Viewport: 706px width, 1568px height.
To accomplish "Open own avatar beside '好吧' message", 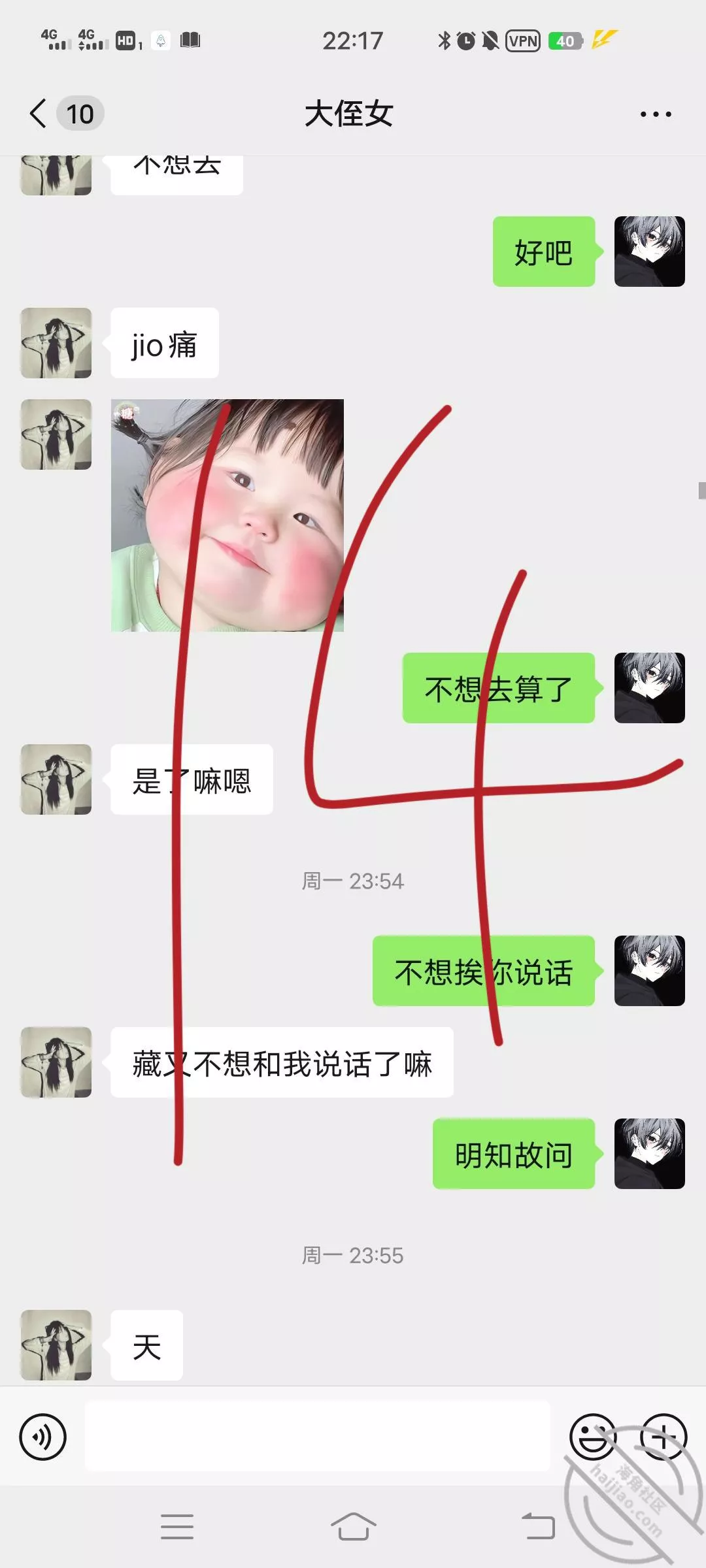I will 649,252.
